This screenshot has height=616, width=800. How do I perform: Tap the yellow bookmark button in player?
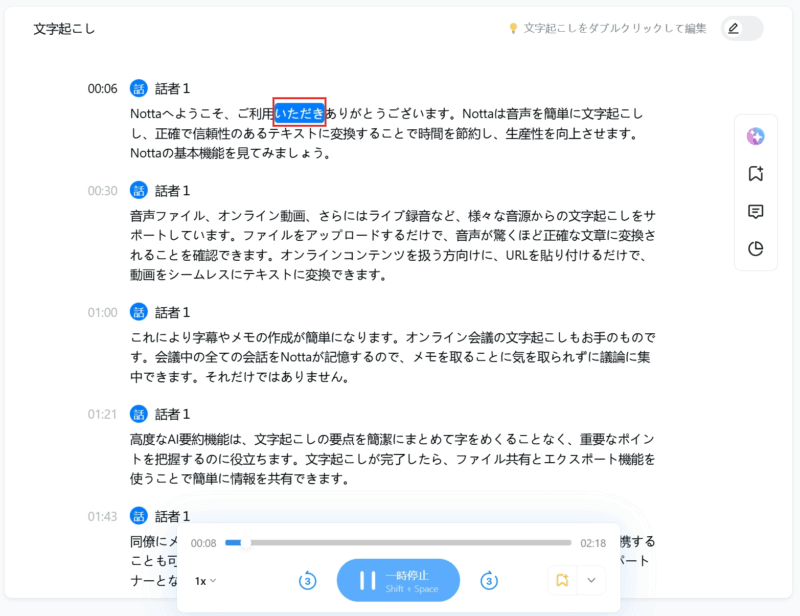point(562,580)
